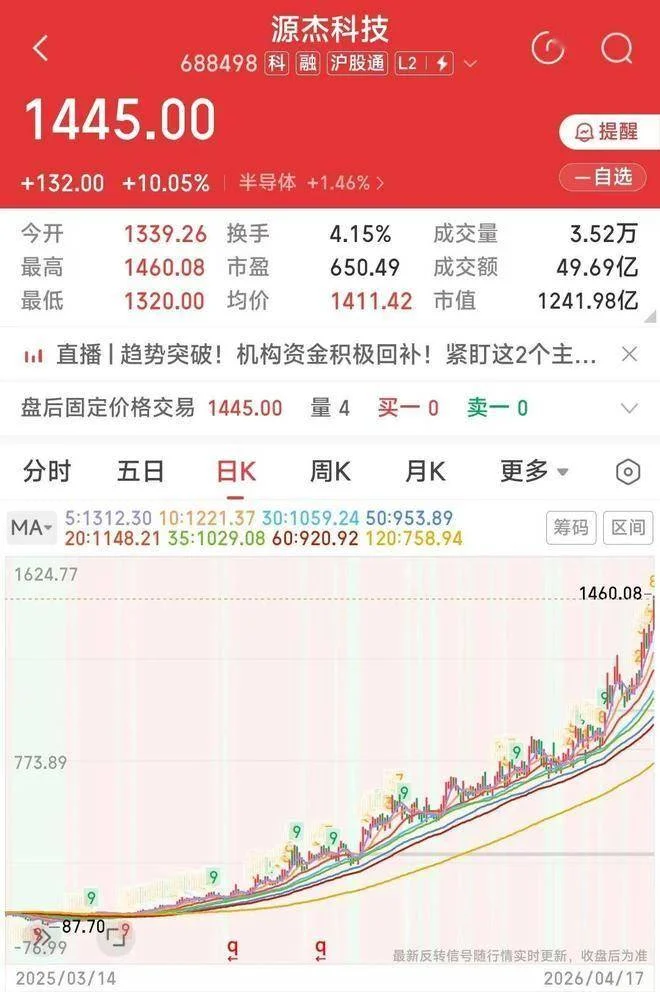This screenshot has width=660, height=992.
Task: Open the 更多 chart period dropdown
Action: pos(534,471)
